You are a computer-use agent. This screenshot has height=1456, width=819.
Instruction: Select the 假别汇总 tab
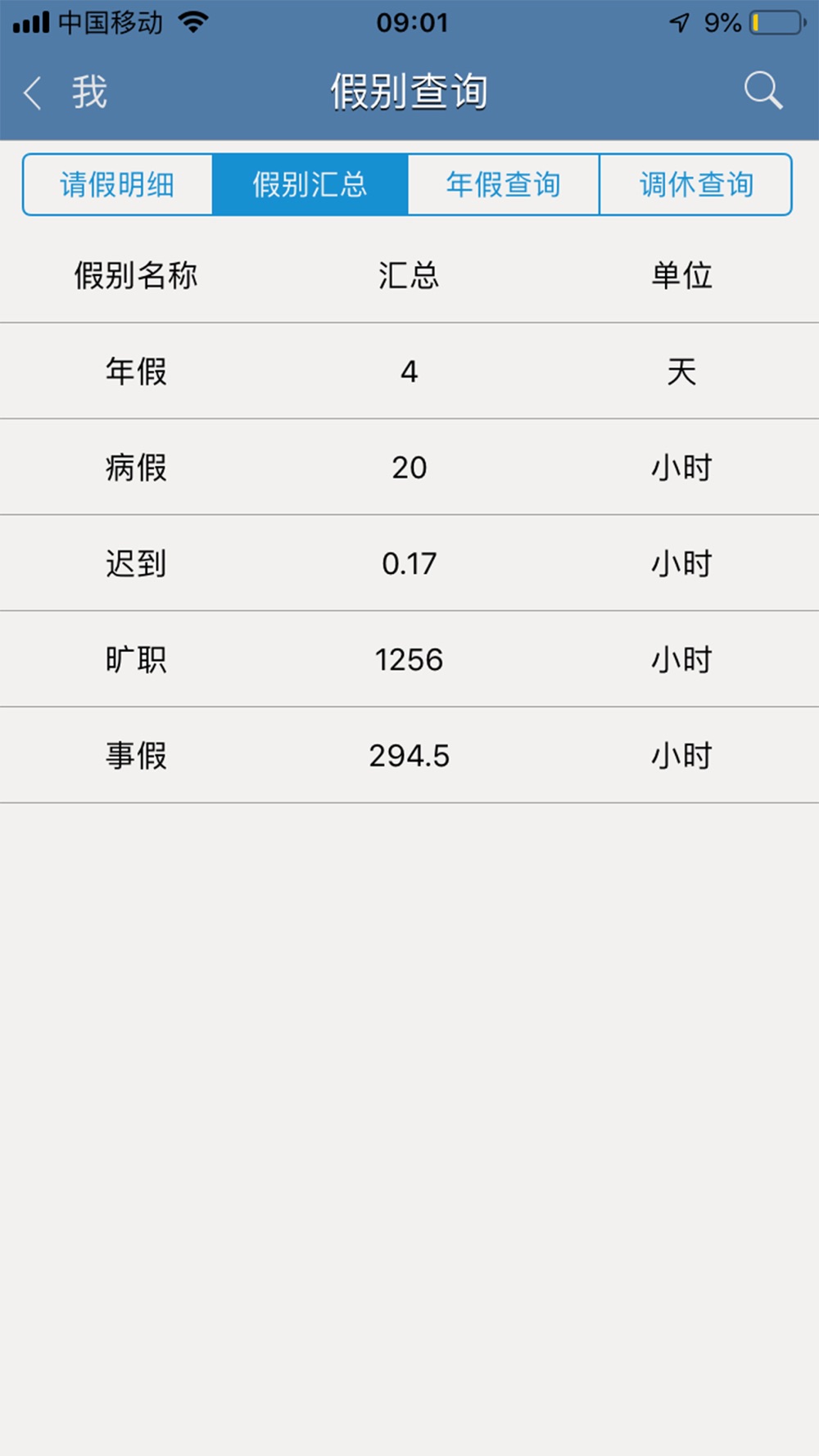(310, 185)
